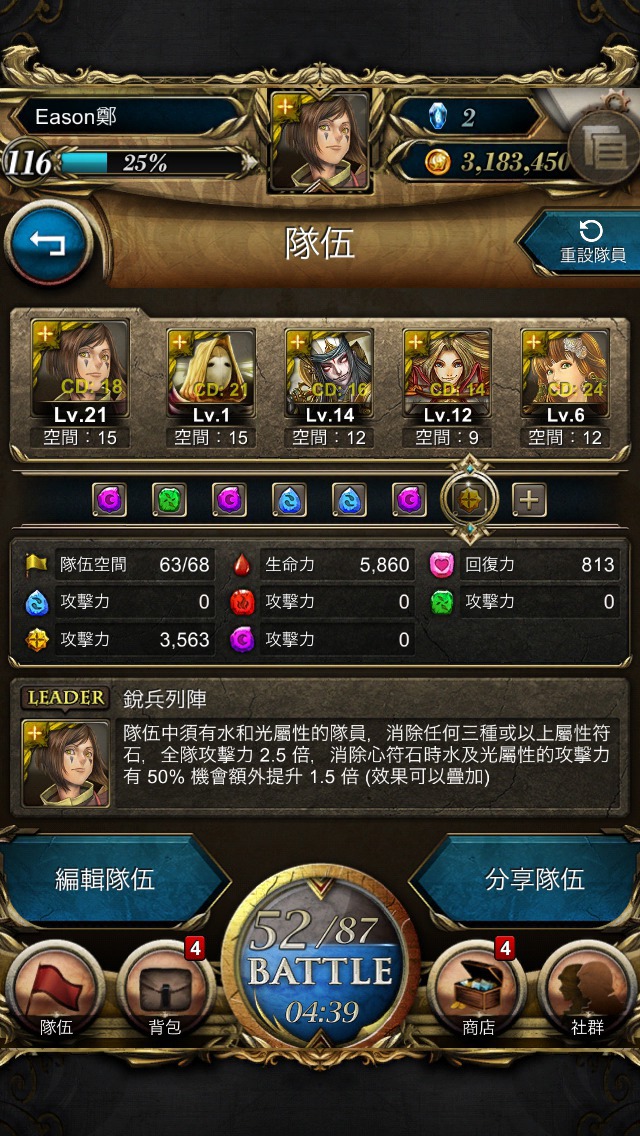This screenshot has height=1136, width=640.
Task: Select the Lv.21 leader card
Action: coord(80,382)
